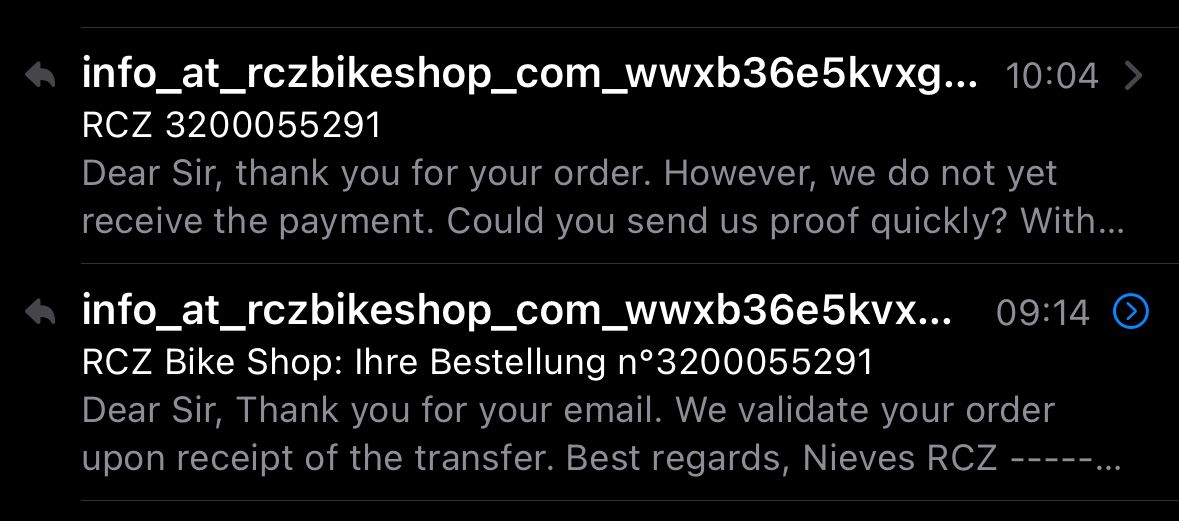Expand the thread via the blue chevron circle

point(1131,314)
